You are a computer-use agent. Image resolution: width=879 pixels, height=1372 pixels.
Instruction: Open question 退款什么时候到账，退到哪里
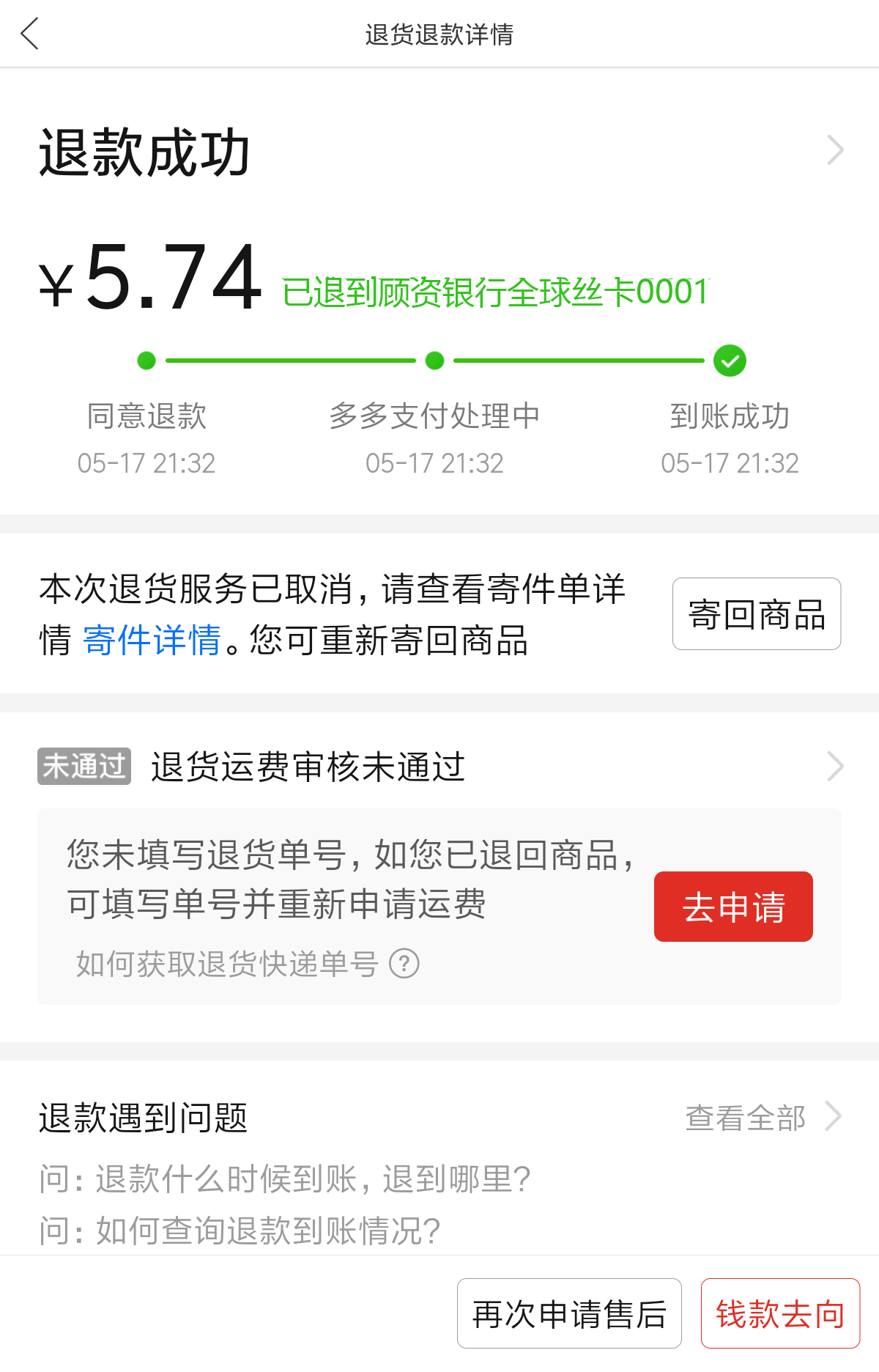[x=286, y=1179]
